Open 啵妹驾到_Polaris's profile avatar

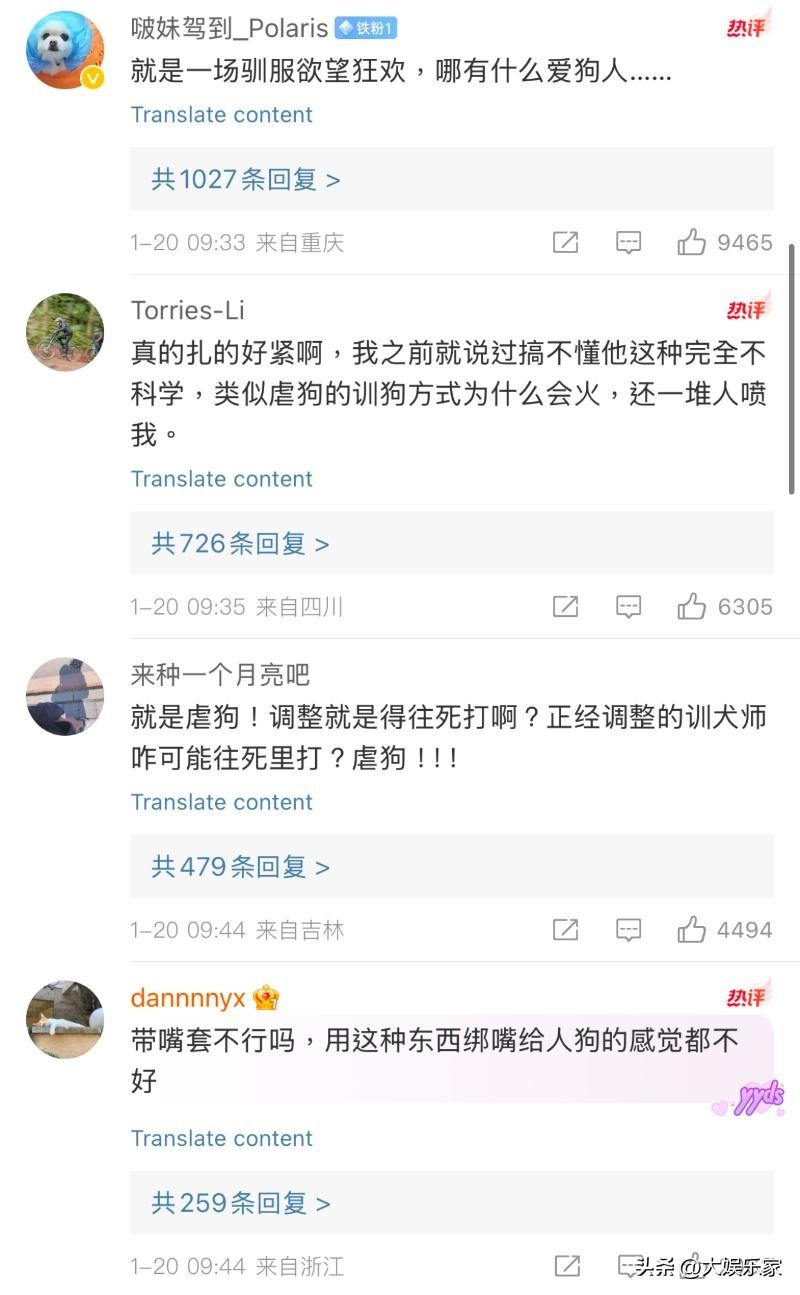(64, 50)
